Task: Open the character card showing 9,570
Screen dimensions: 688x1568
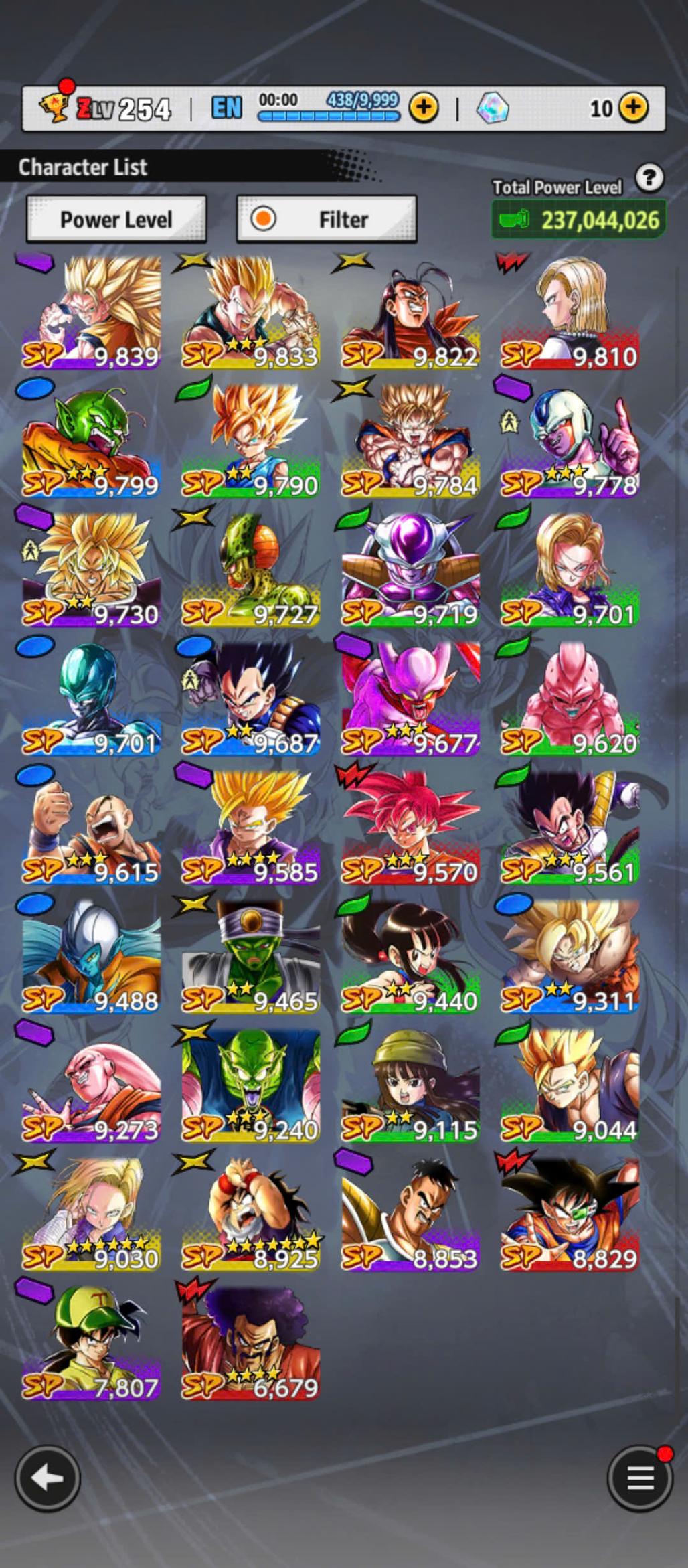Action: pyautogui.click(x=410, y=828)
